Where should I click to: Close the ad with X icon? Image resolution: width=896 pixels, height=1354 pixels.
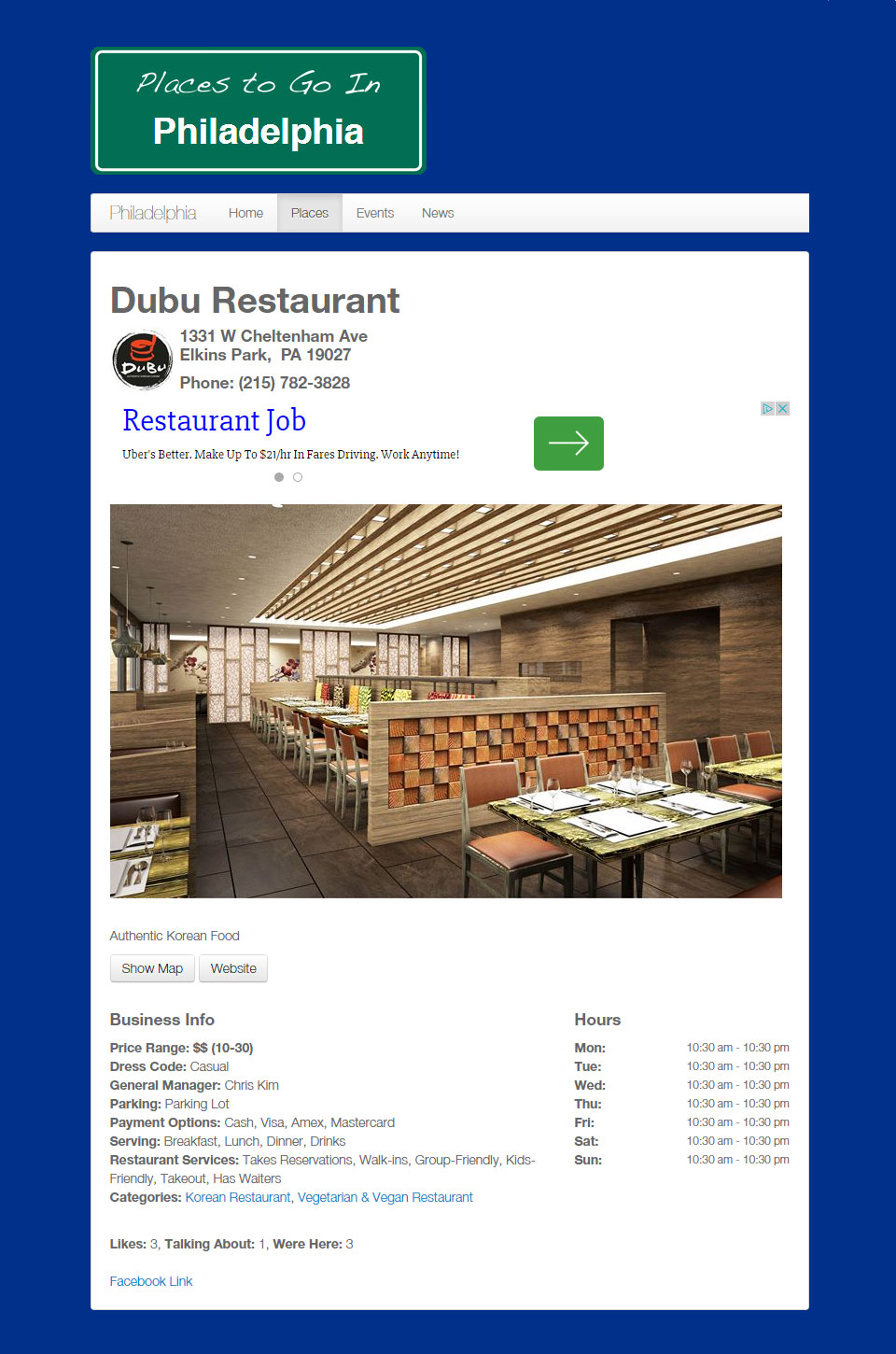(x=783, y=409)
